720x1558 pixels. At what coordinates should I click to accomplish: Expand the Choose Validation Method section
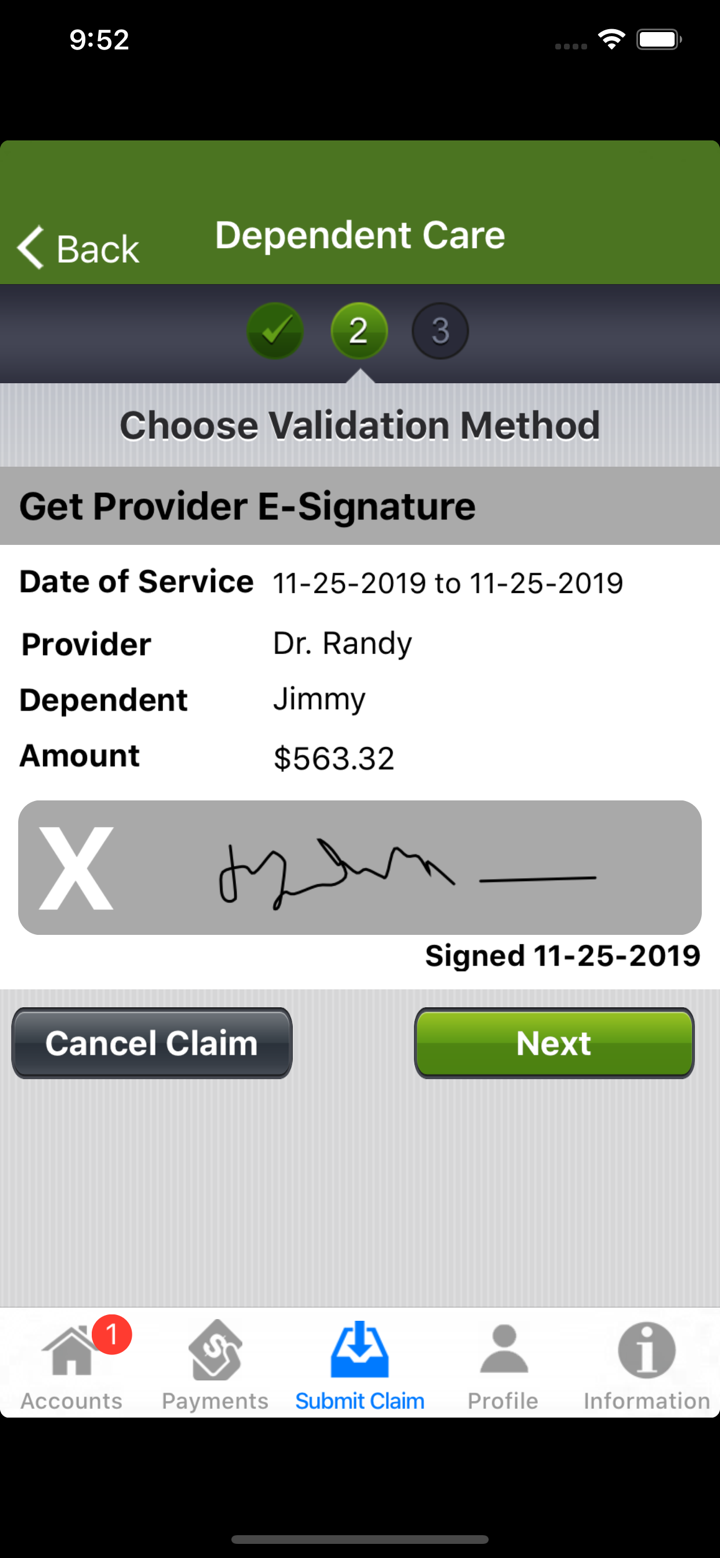pyautogui.click(x=360, y=425)
